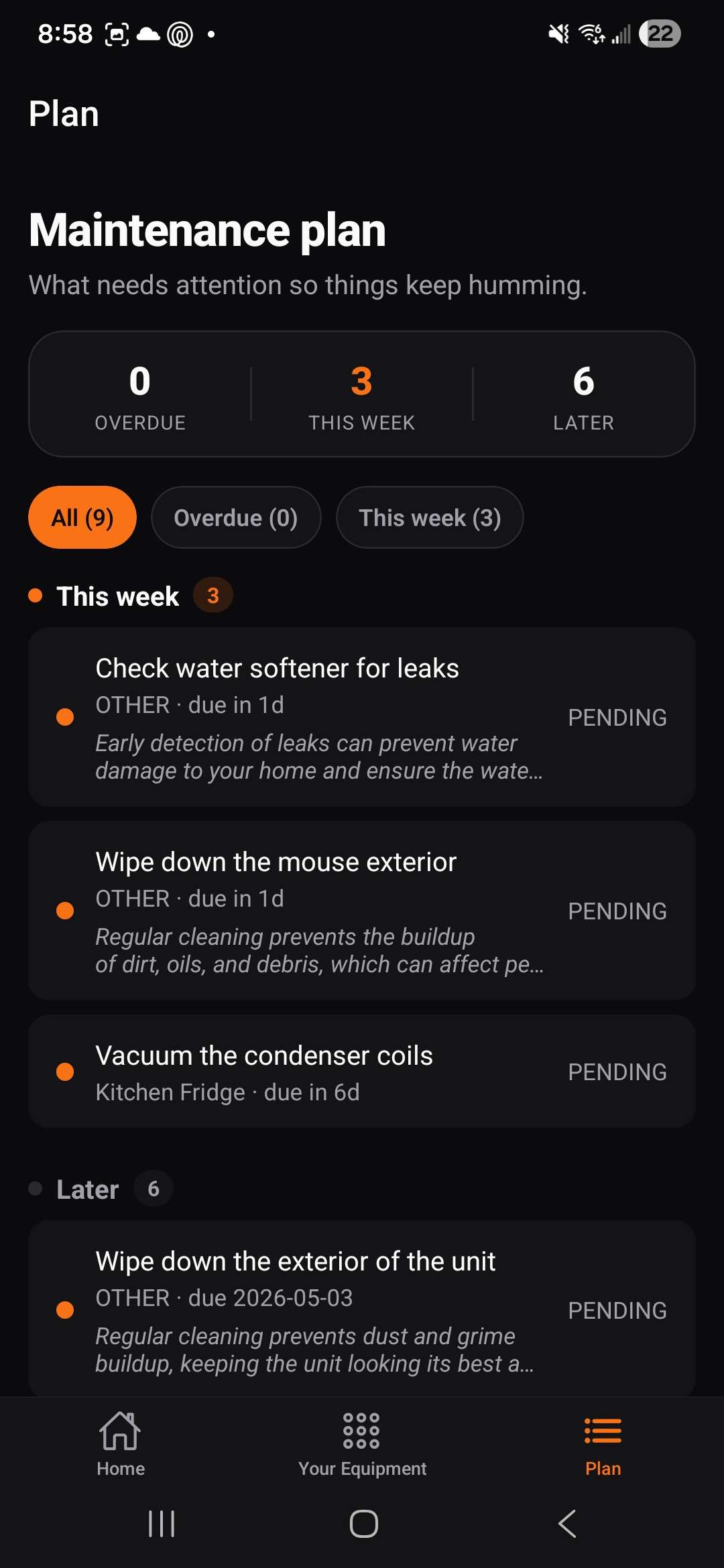724x1568 pixels.
Task: Select the All (9) filter chip
Action: pyautogui.click(x=82, y=517)
